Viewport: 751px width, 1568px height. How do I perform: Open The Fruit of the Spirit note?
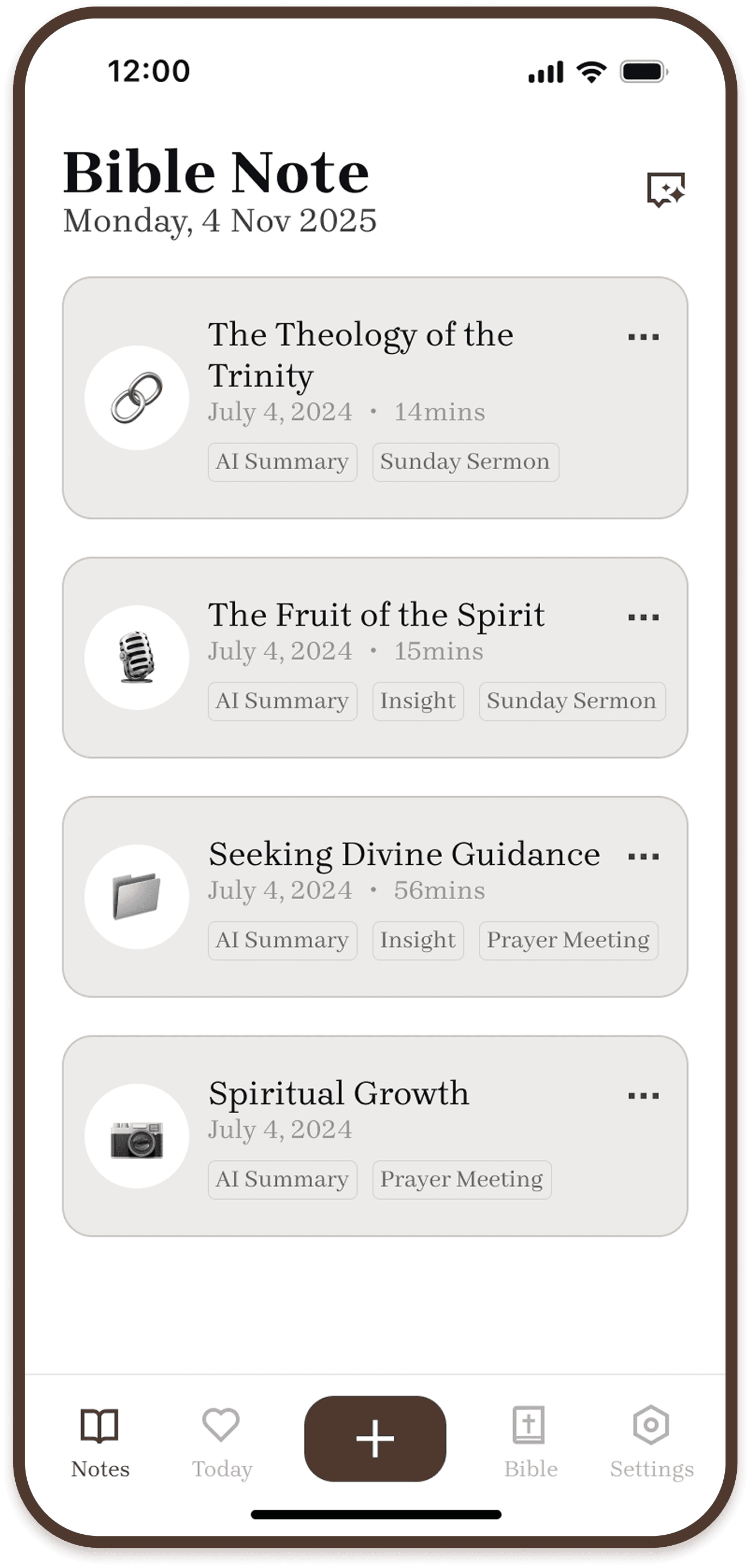point(376,615)
